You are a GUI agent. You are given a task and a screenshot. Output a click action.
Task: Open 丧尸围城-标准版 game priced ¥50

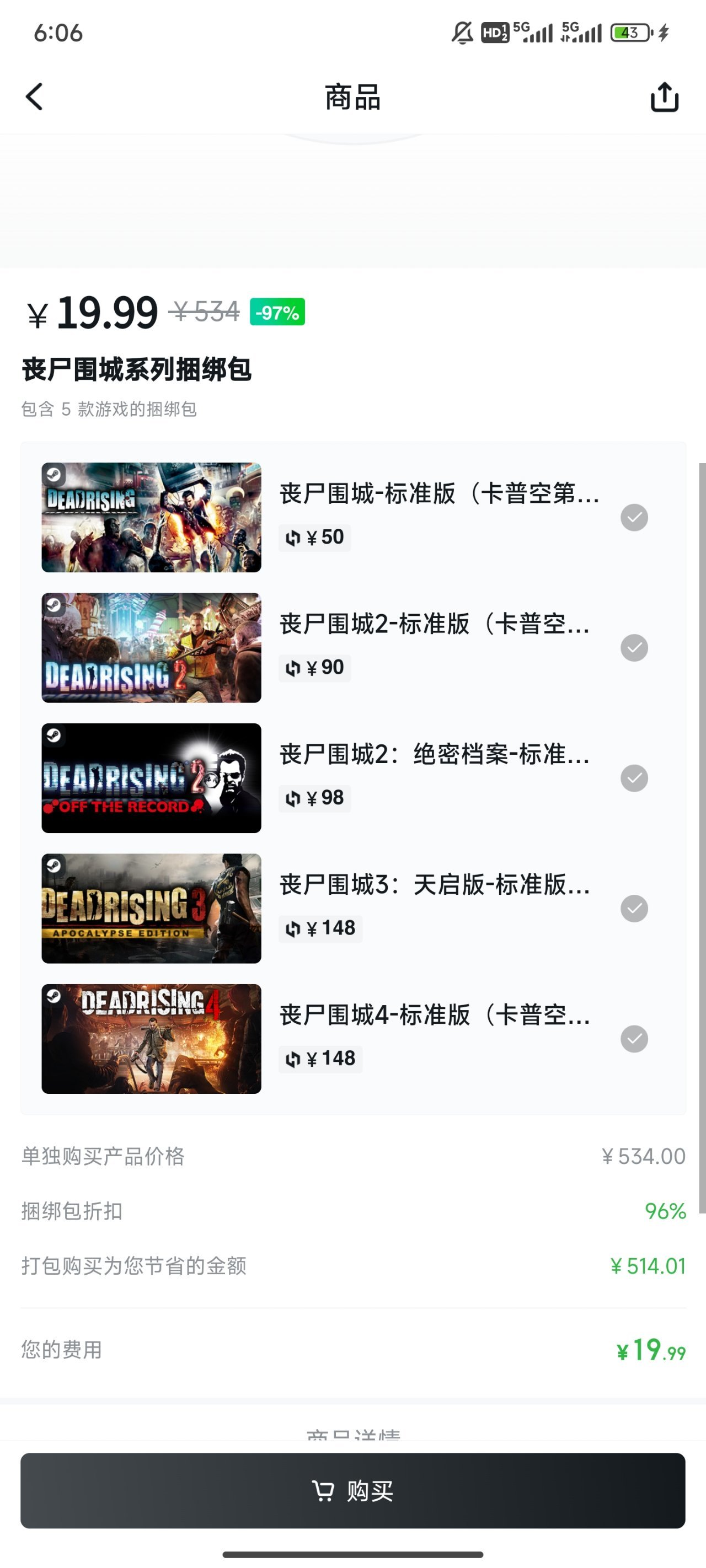click(438, 493)
